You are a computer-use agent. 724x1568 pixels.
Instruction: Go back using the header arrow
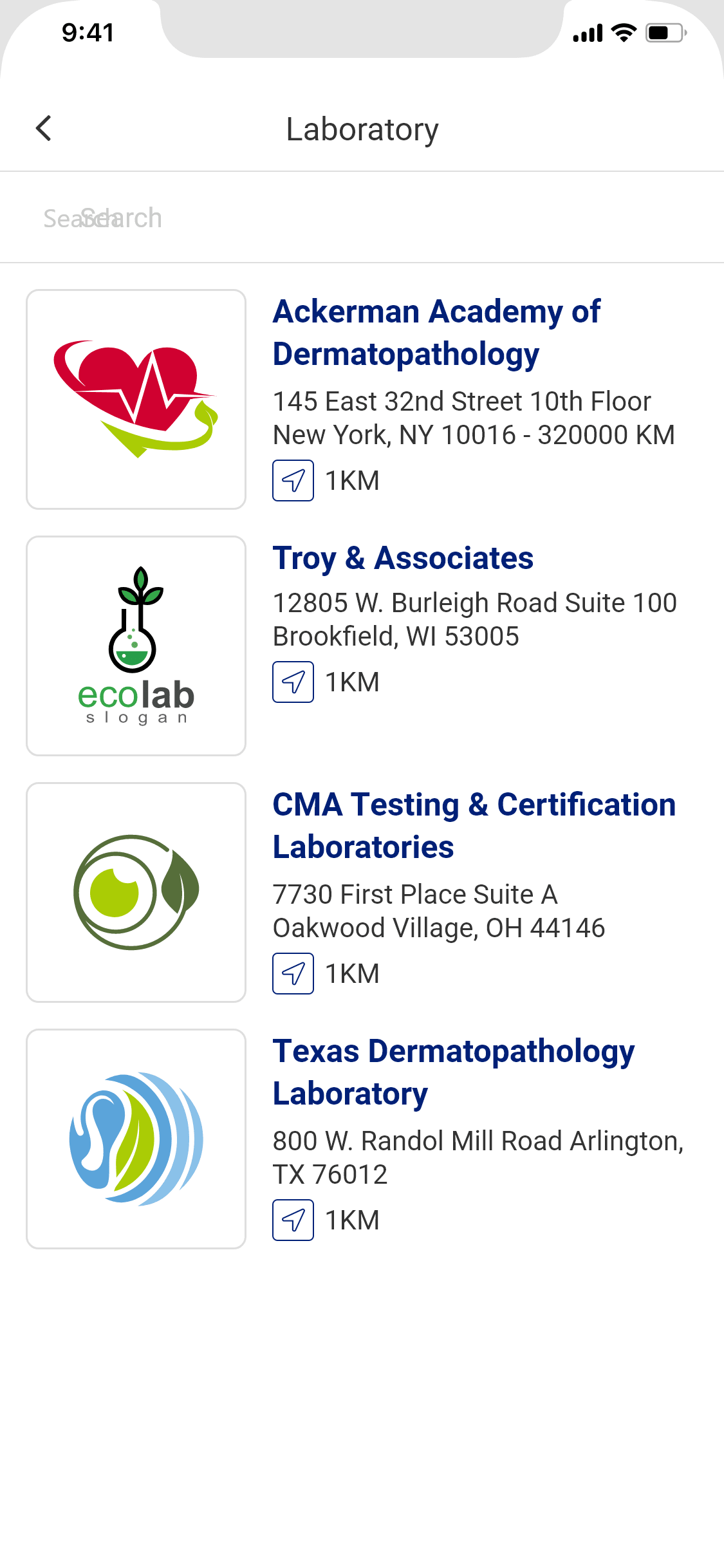44,128
